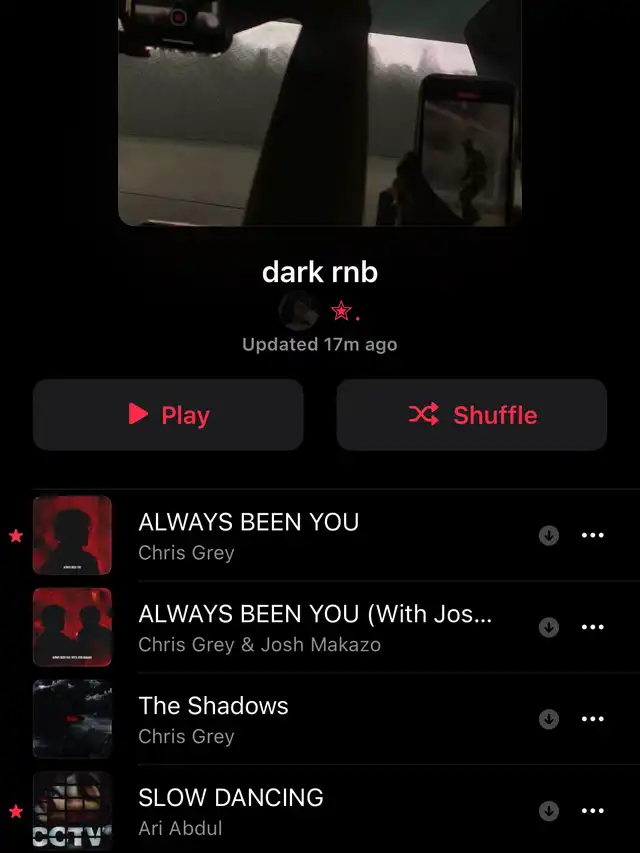Download ALWAYS BEEN YOU by Chris Grey
The image size is (640, 853).
549,535
